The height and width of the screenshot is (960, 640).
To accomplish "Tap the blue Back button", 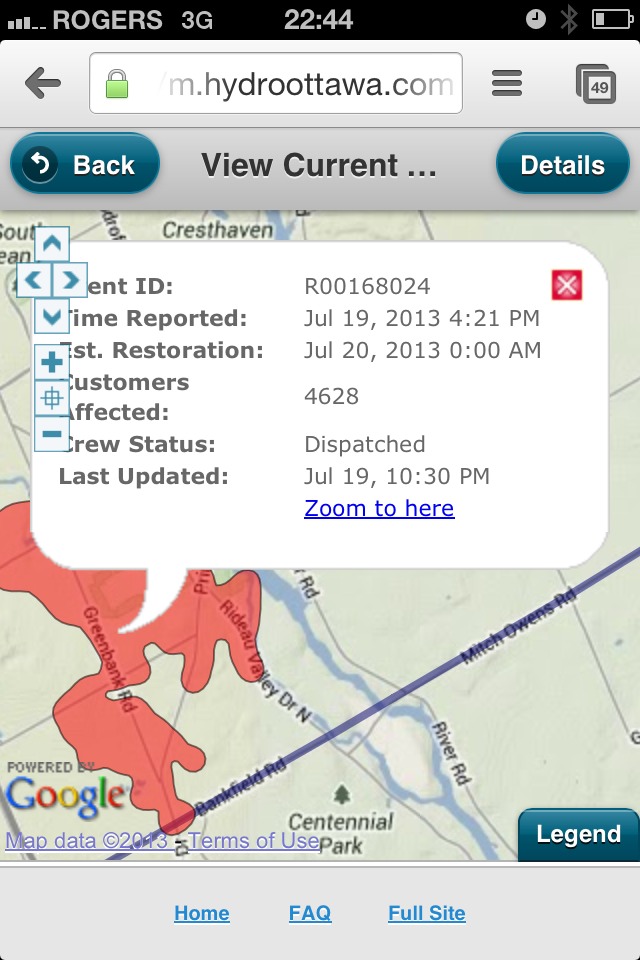I will [x=85, y=165].
